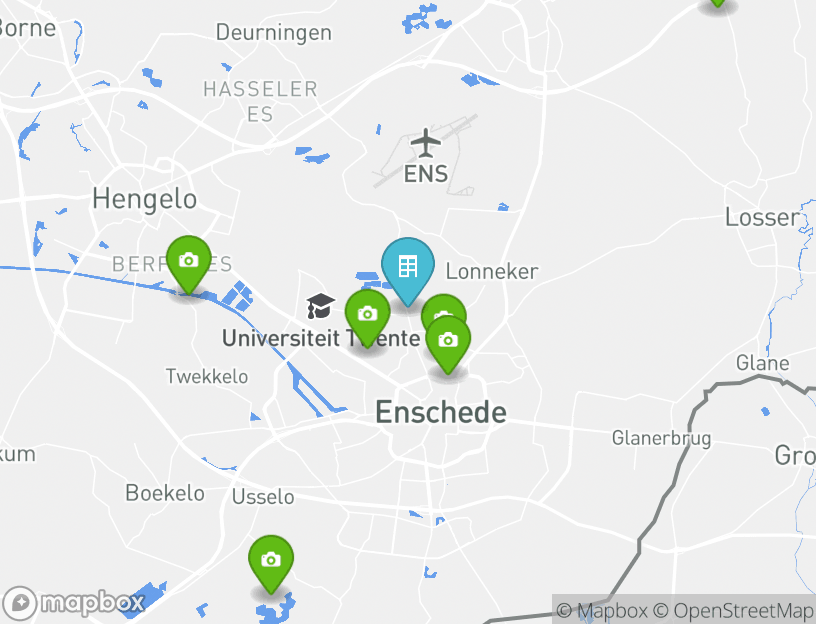Tap the camera pin south of Usselo
816x624 pixels.
click(270, 559)
